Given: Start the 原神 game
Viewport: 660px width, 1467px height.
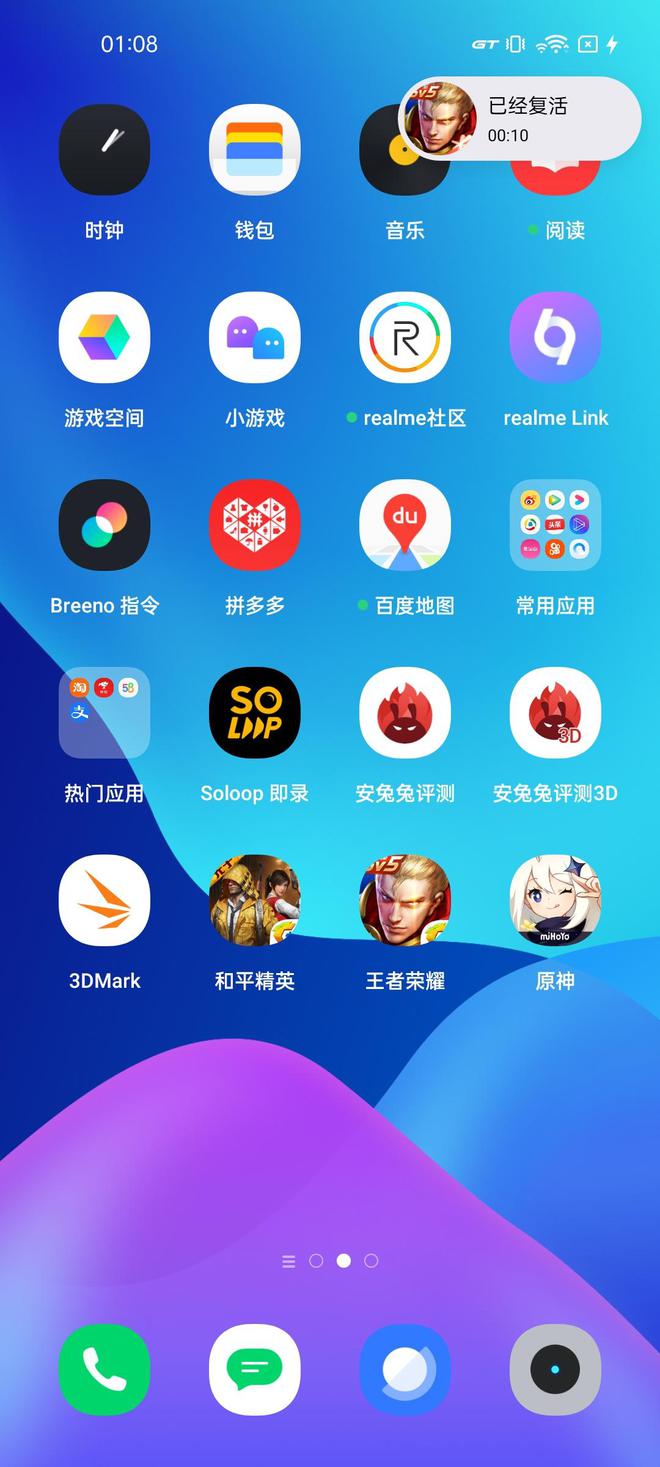Looking at the screenshot, I should point(555,900).
